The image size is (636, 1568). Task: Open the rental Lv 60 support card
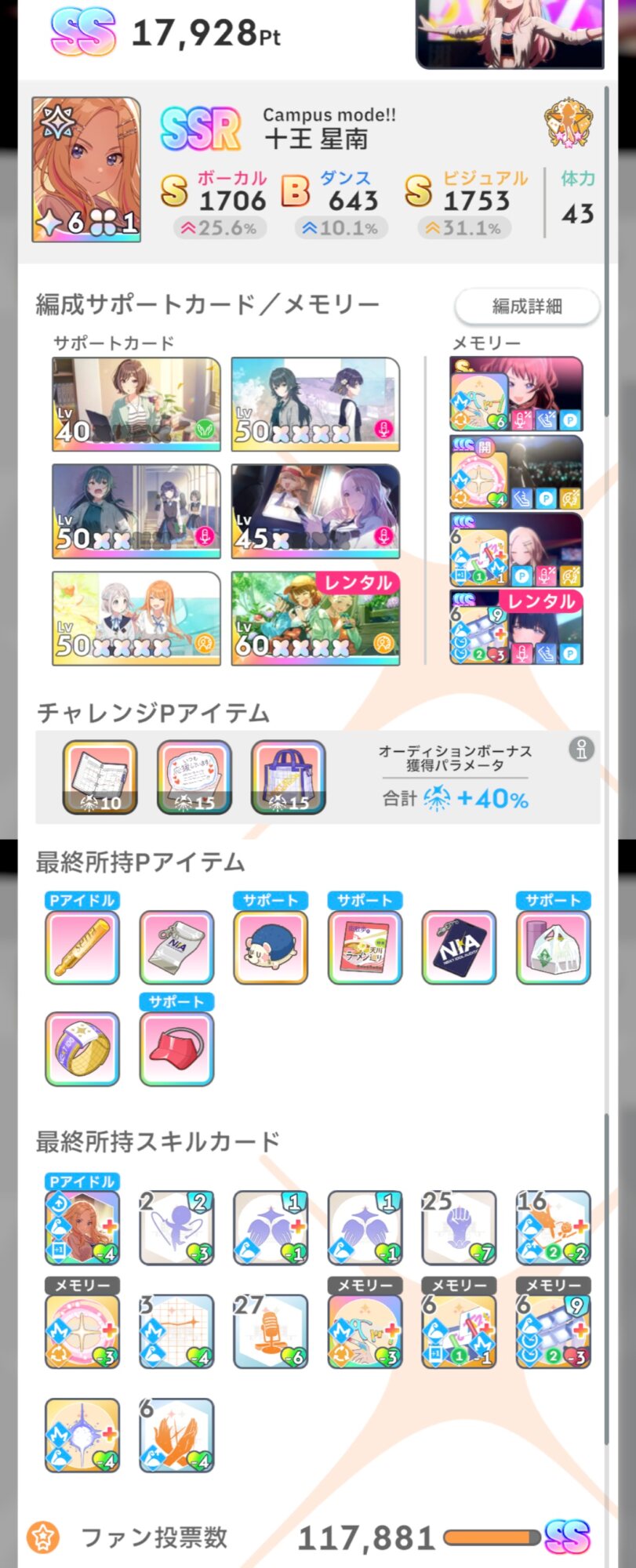pyautogui.click(x=315, y=619)
